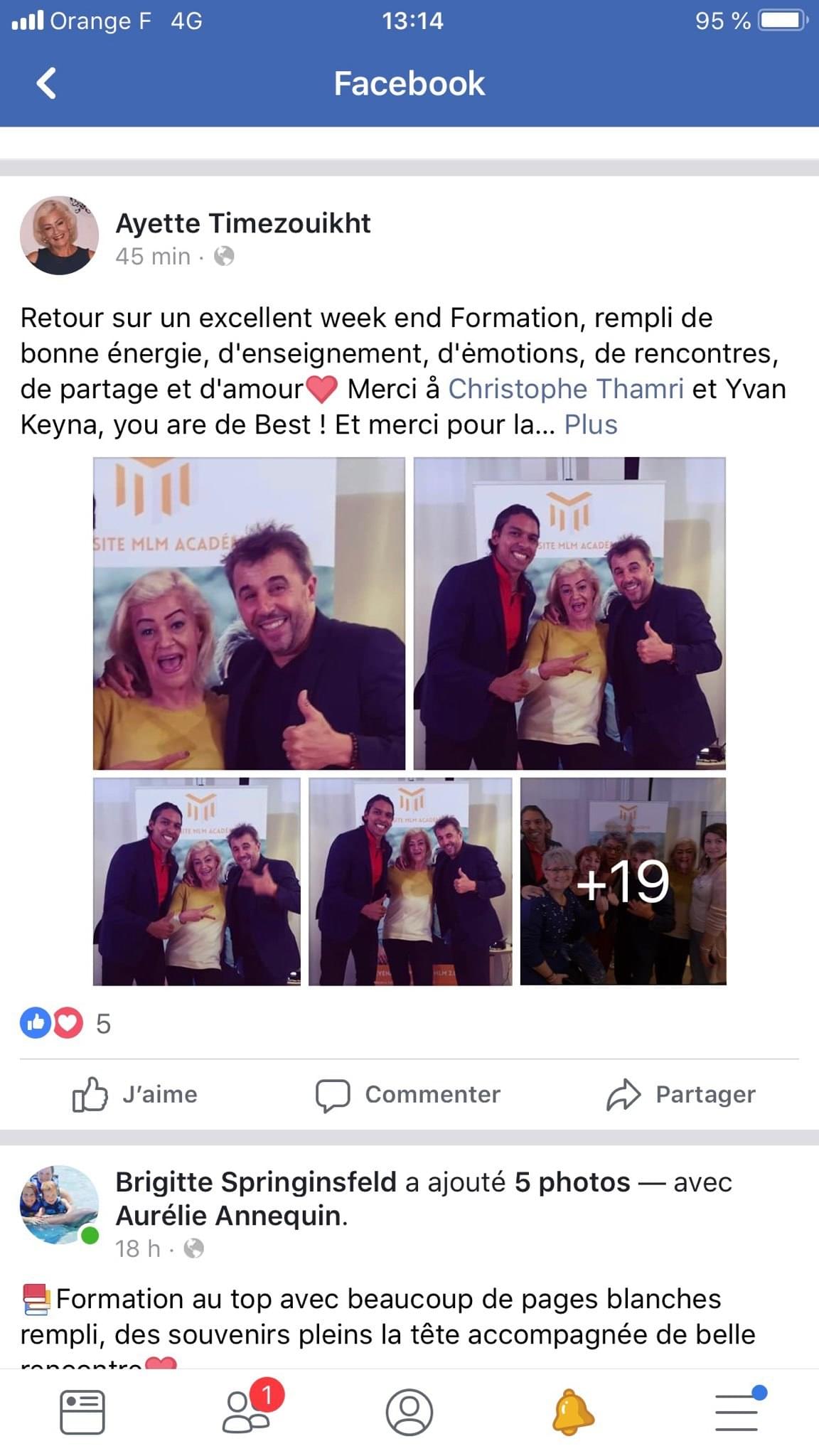The image size is (819, 1456).
Task: Open the friend requests tab
Action: [246, 1412]
